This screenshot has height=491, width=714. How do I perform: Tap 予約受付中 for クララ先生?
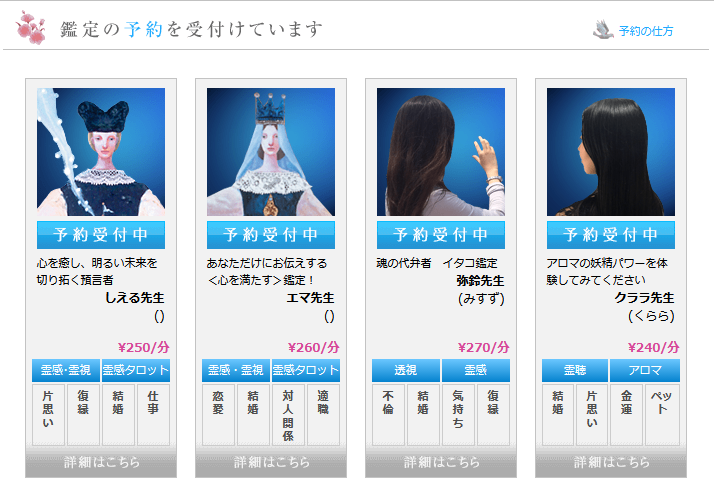[611, 235]
